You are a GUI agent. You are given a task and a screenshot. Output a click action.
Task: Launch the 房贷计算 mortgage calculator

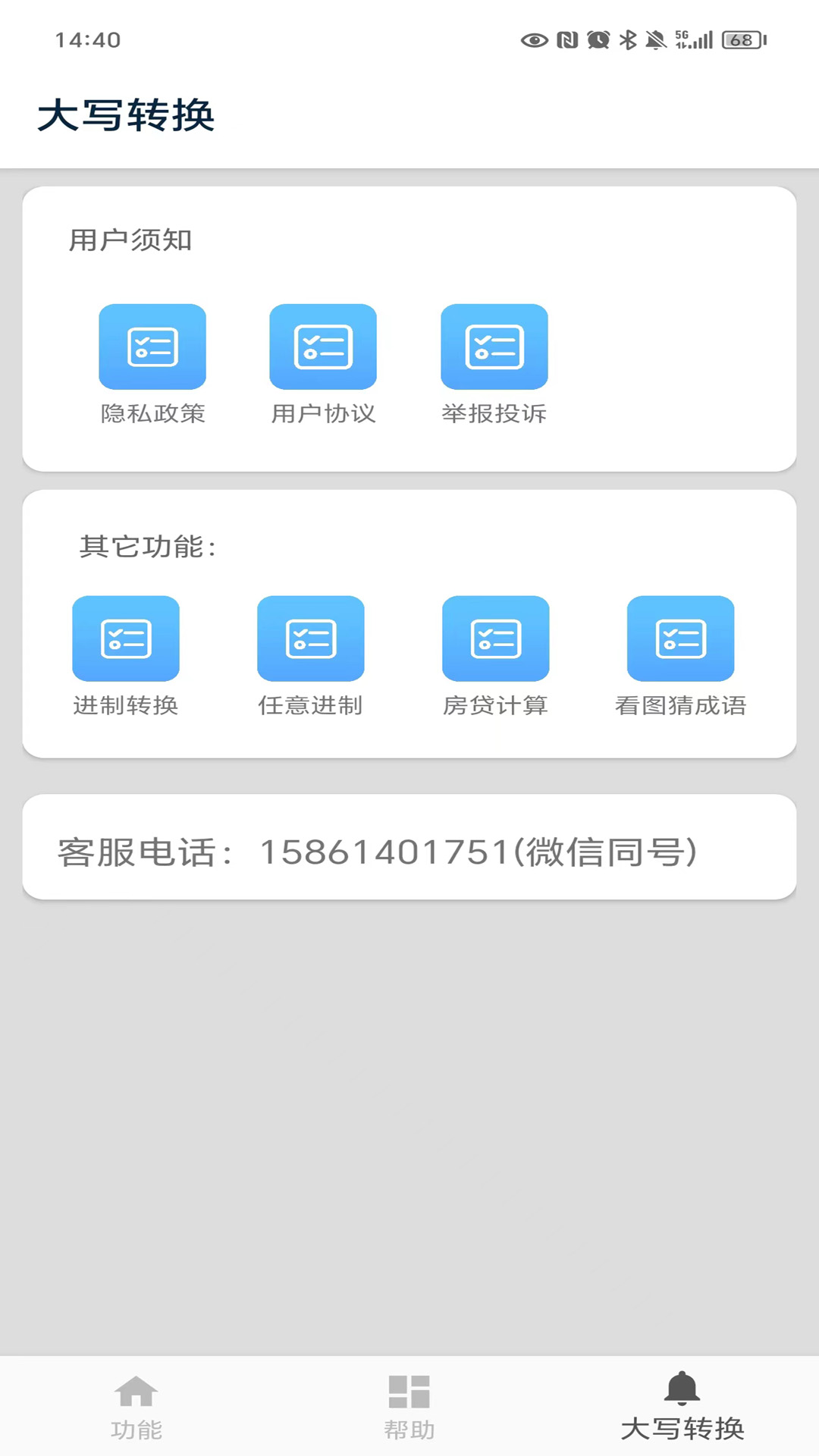pyautogui.click(x=497, y=638)
